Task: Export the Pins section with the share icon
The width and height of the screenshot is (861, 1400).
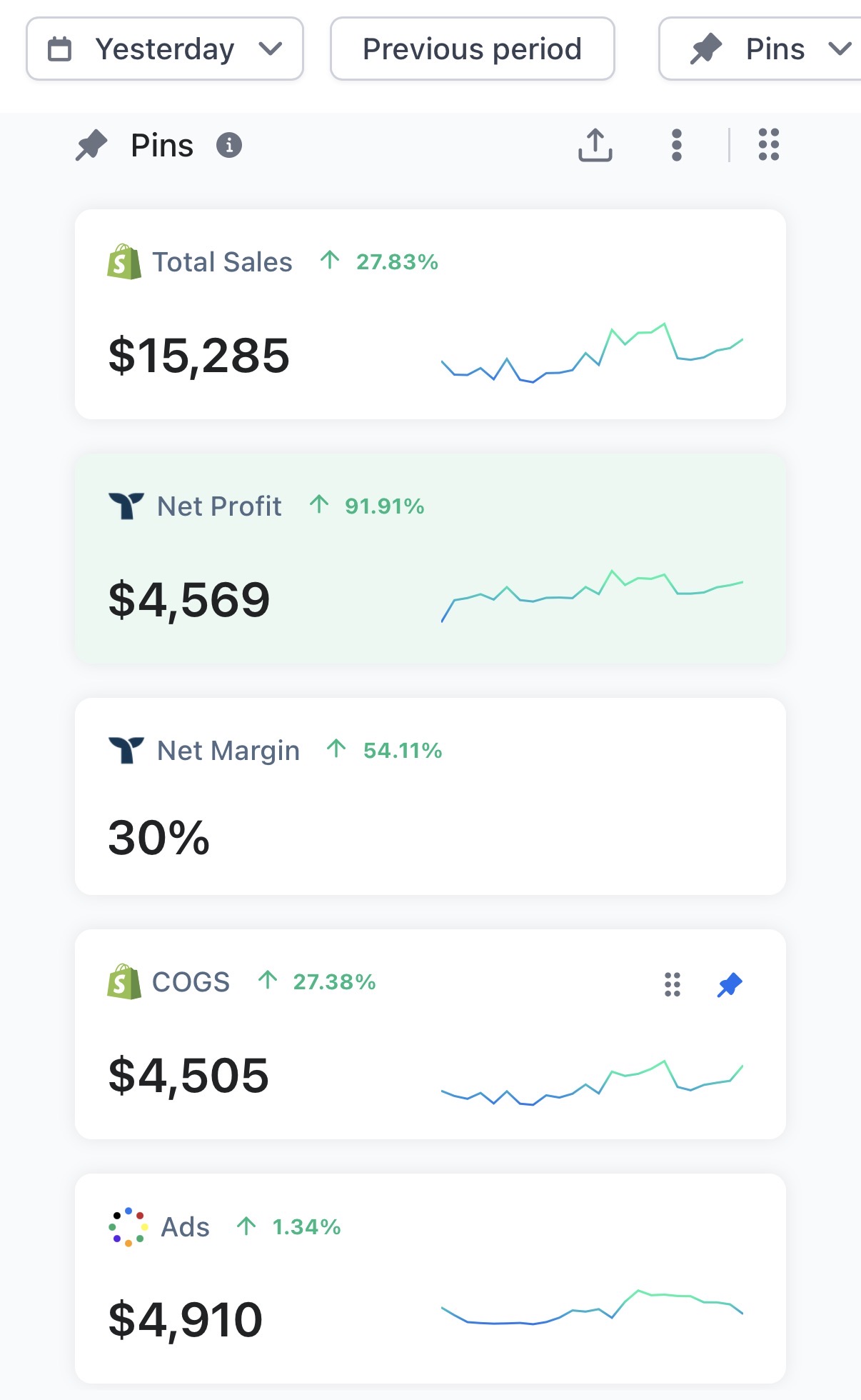Action: pyautogui.click(x=595, y=145)
